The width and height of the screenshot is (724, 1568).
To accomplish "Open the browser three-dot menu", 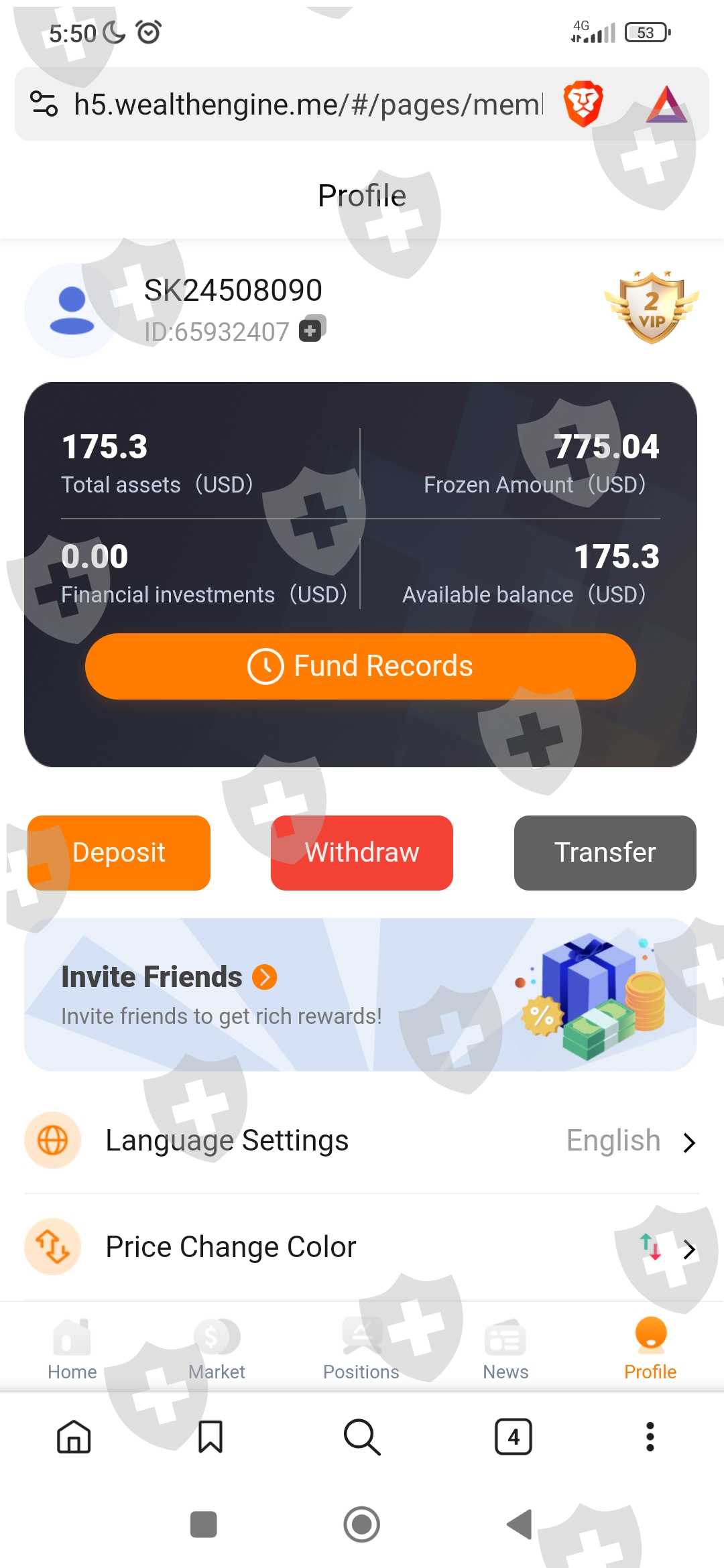I will pyautogui.click(x=650, y=1437).
